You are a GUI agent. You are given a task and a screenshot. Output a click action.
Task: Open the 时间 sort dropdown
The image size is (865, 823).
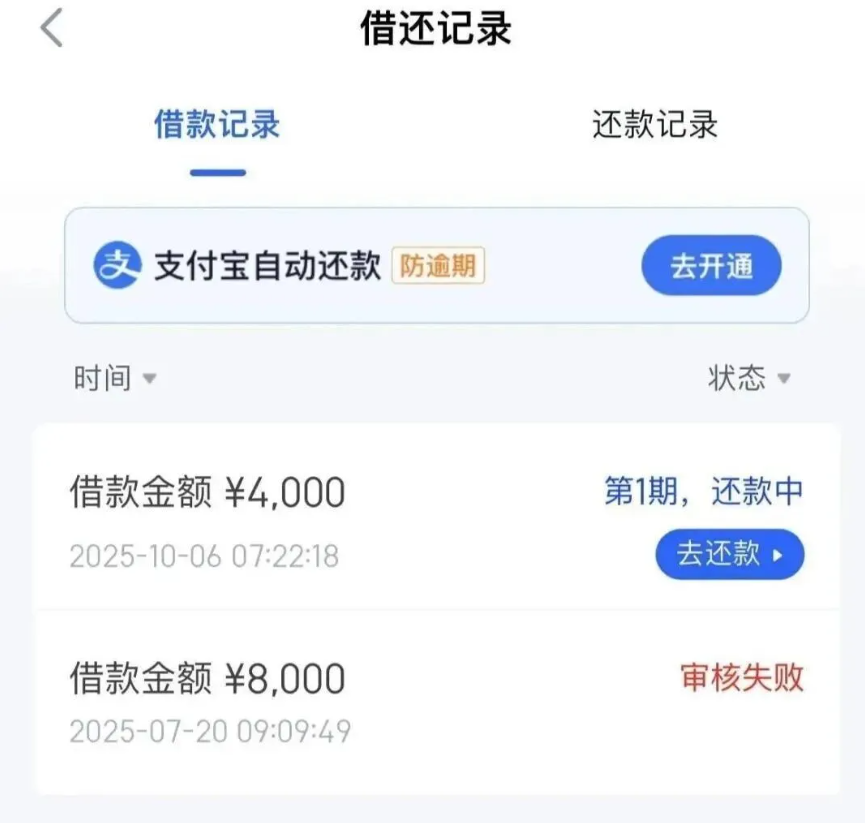point(115,379)
